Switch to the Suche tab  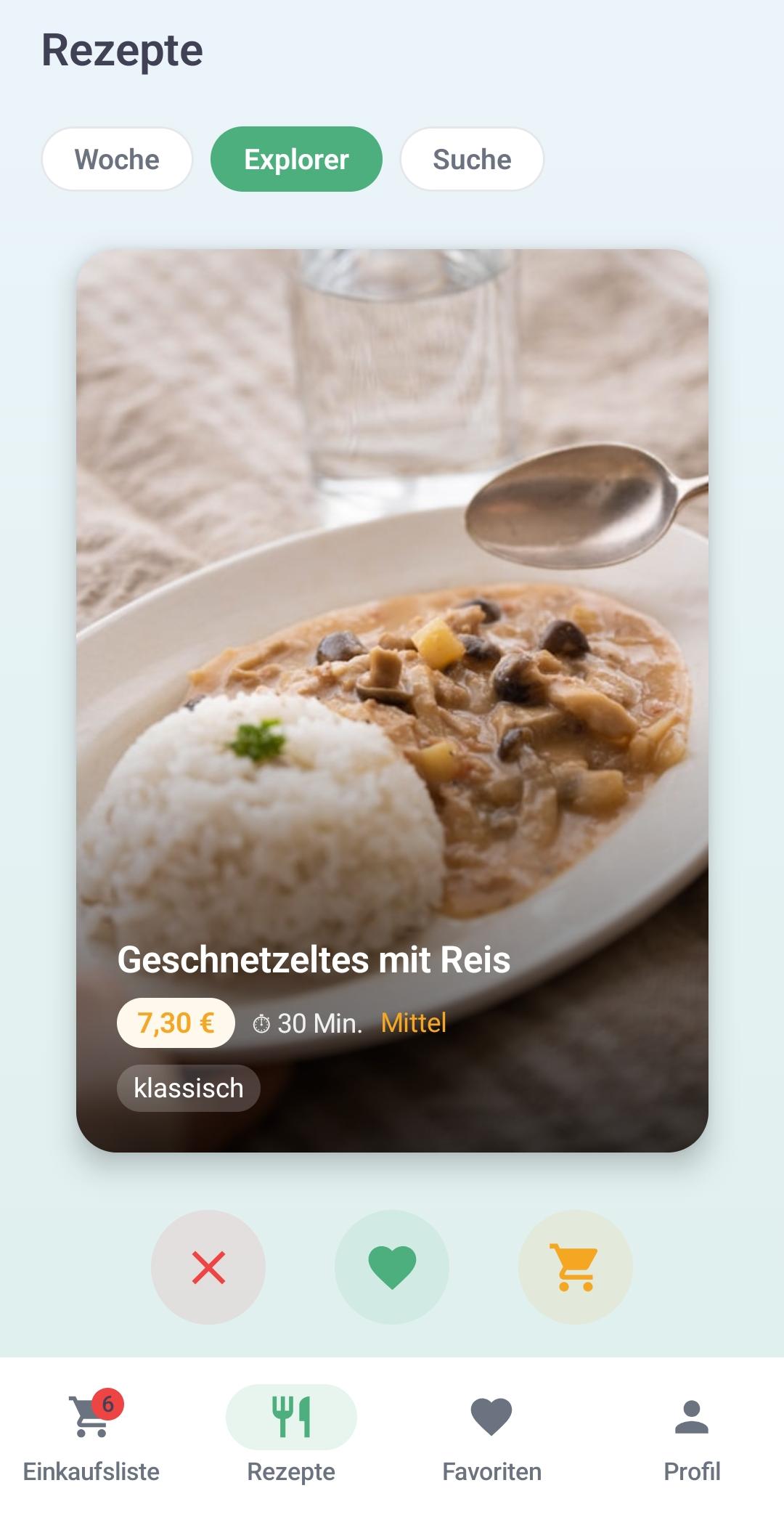click(x=471, y=159)
